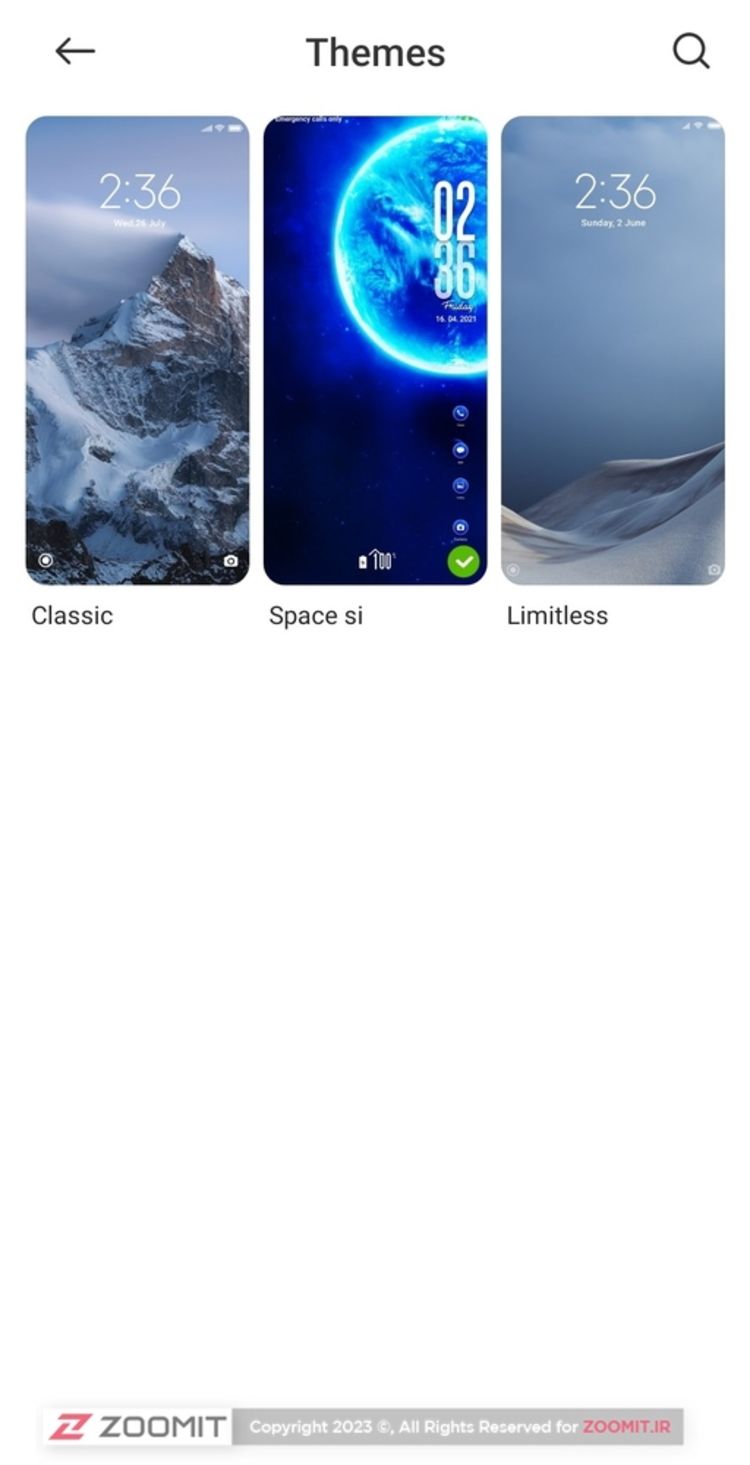Open the search icon in Themes
This screenshot has width=750, height=1465.
pos(690,51)
